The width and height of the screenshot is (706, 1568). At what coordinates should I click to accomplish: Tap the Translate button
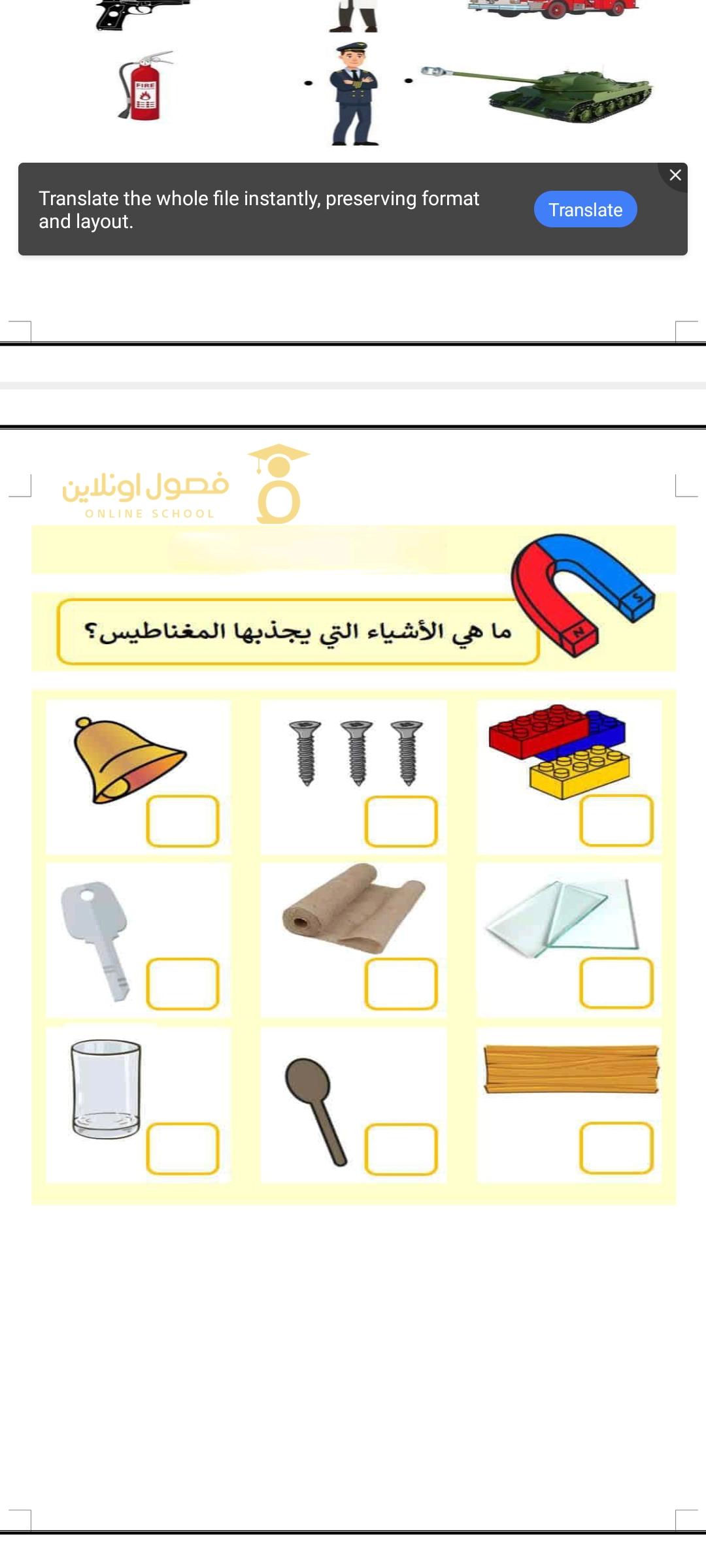[x=585, y=210]
